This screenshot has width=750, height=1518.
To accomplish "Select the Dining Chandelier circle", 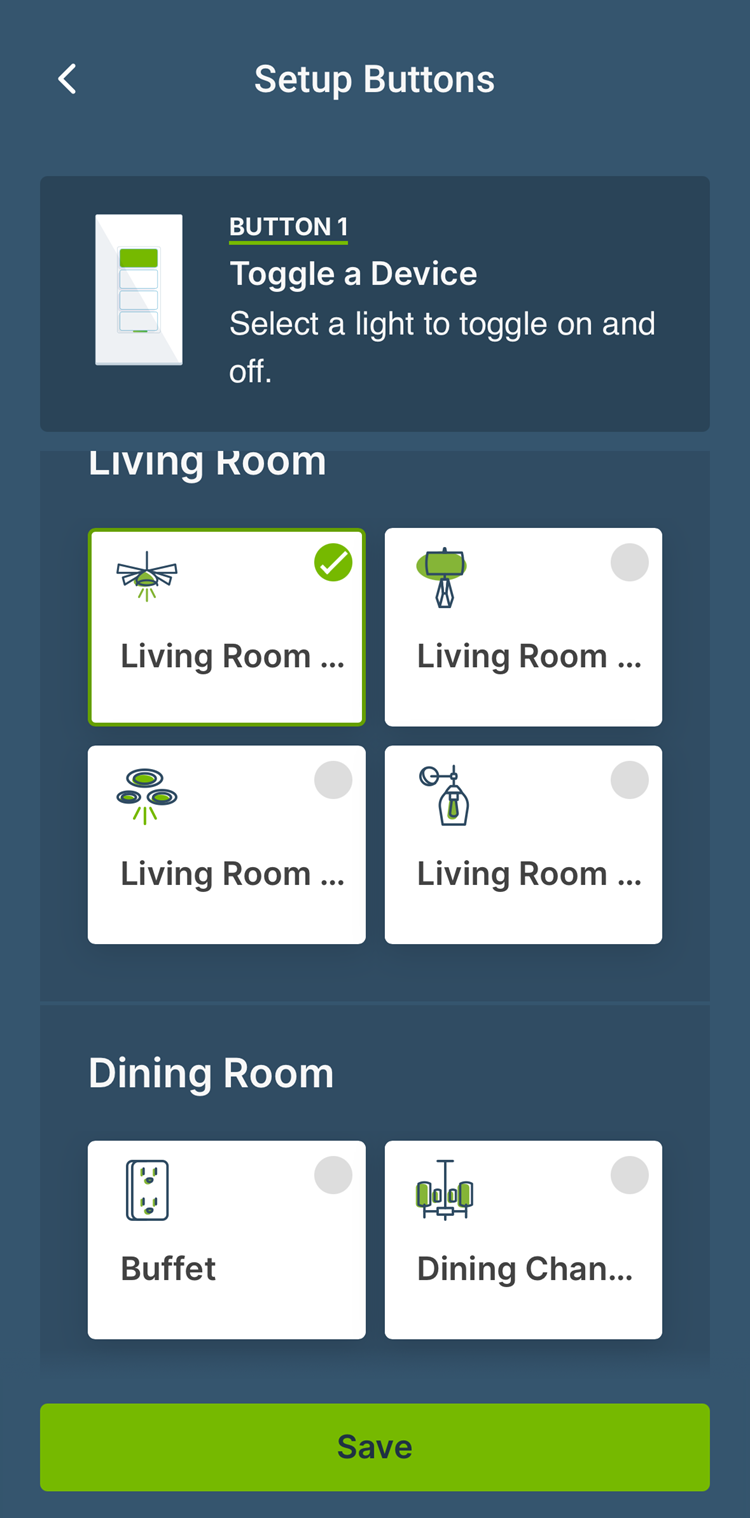I will point(630,1175).
